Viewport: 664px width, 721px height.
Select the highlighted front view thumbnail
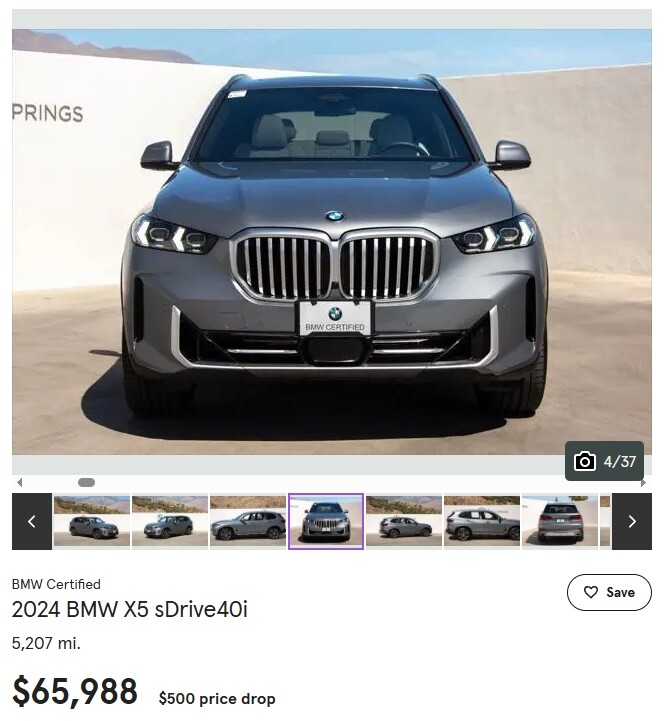326,521
